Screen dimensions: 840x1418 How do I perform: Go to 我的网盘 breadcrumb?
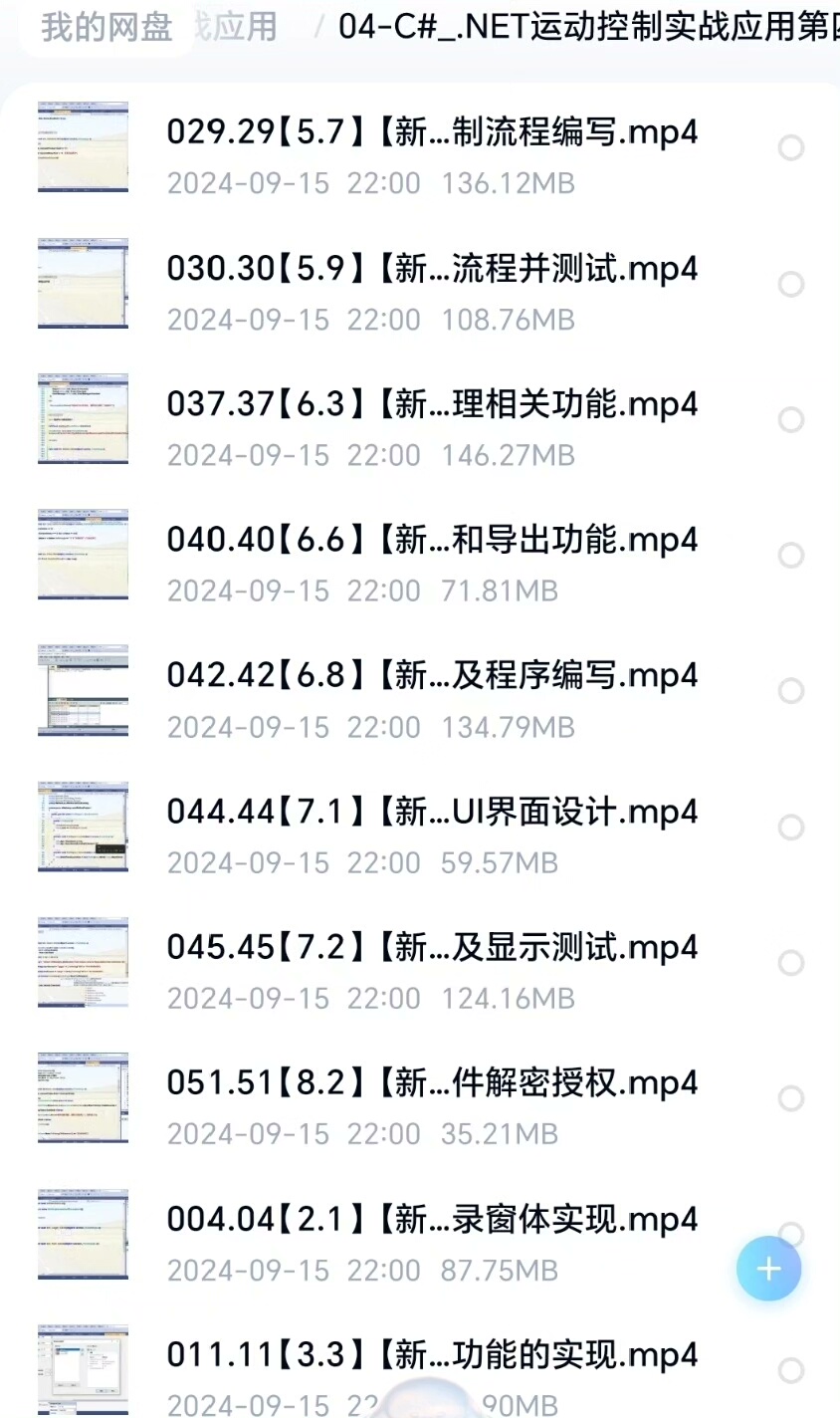106,27
